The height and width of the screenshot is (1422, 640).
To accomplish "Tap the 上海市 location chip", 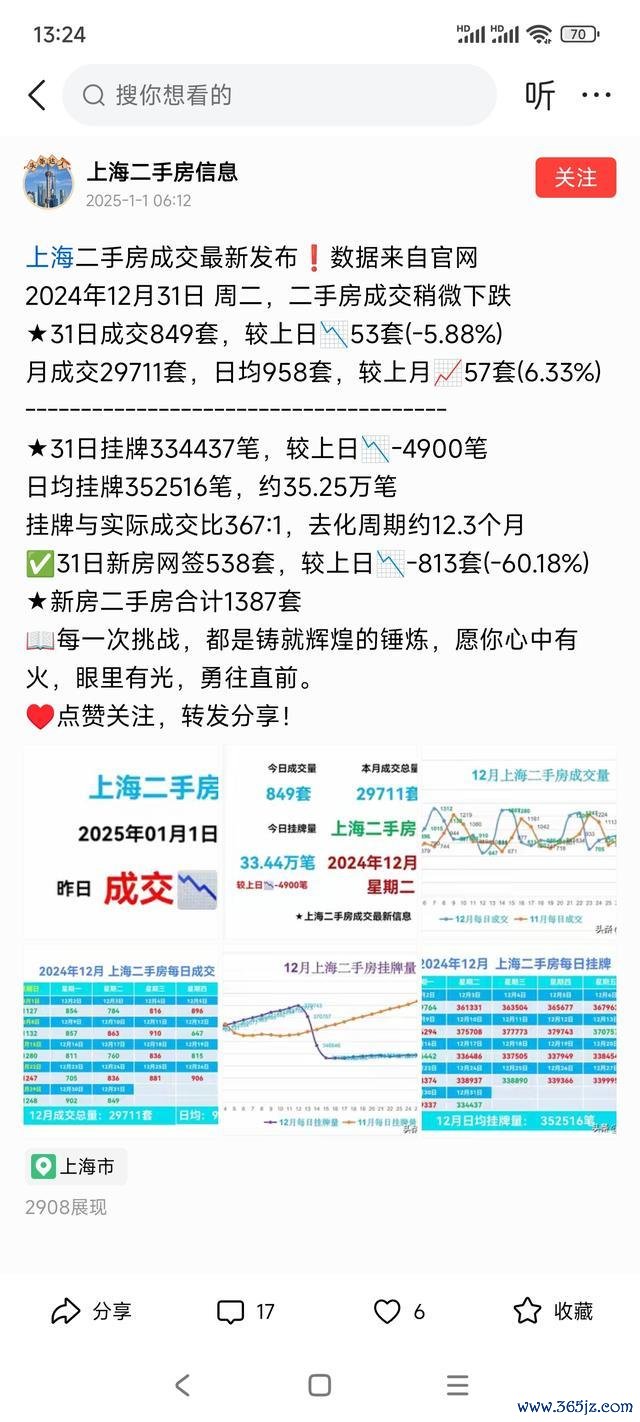I will pos(76,1166).
